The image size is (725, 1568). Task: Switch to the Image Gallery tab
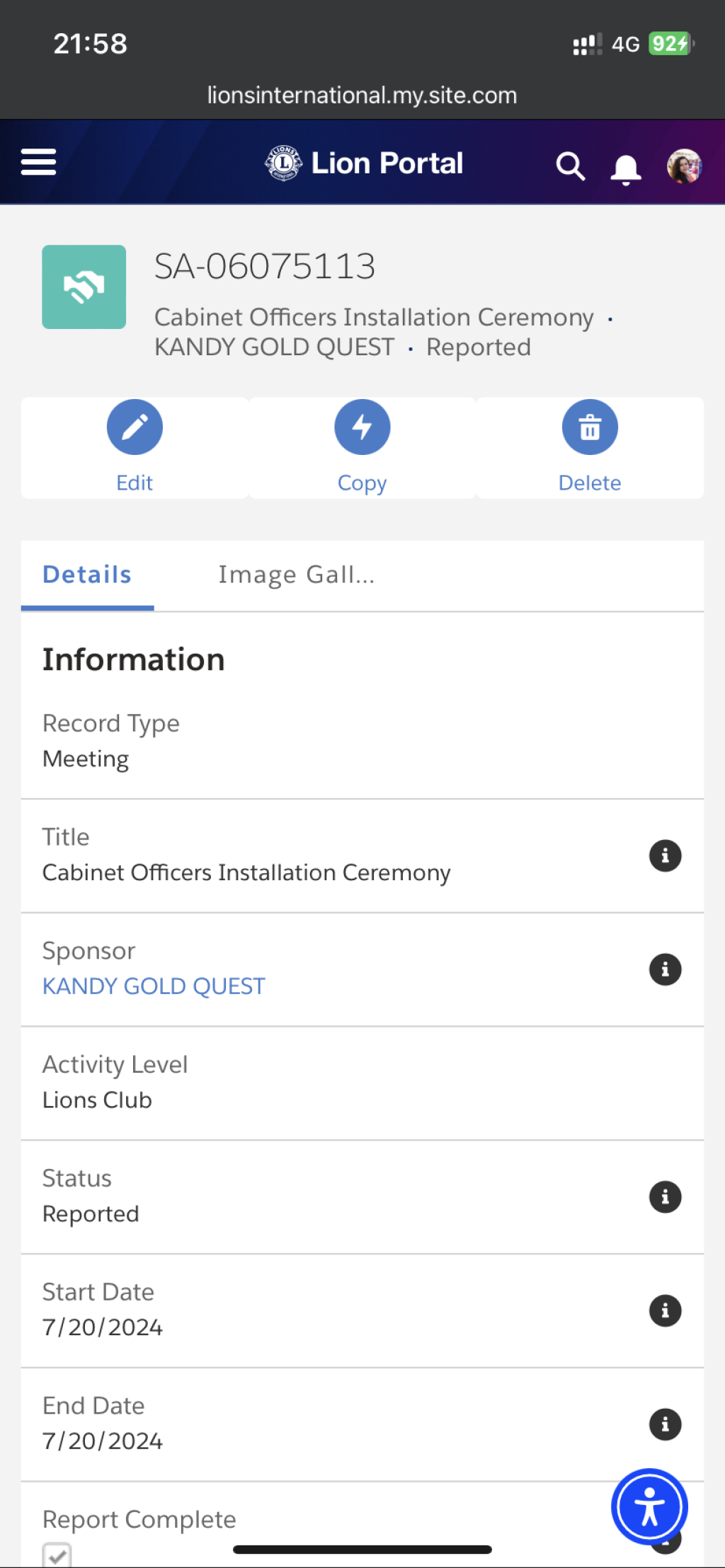(x=296, y=575)
